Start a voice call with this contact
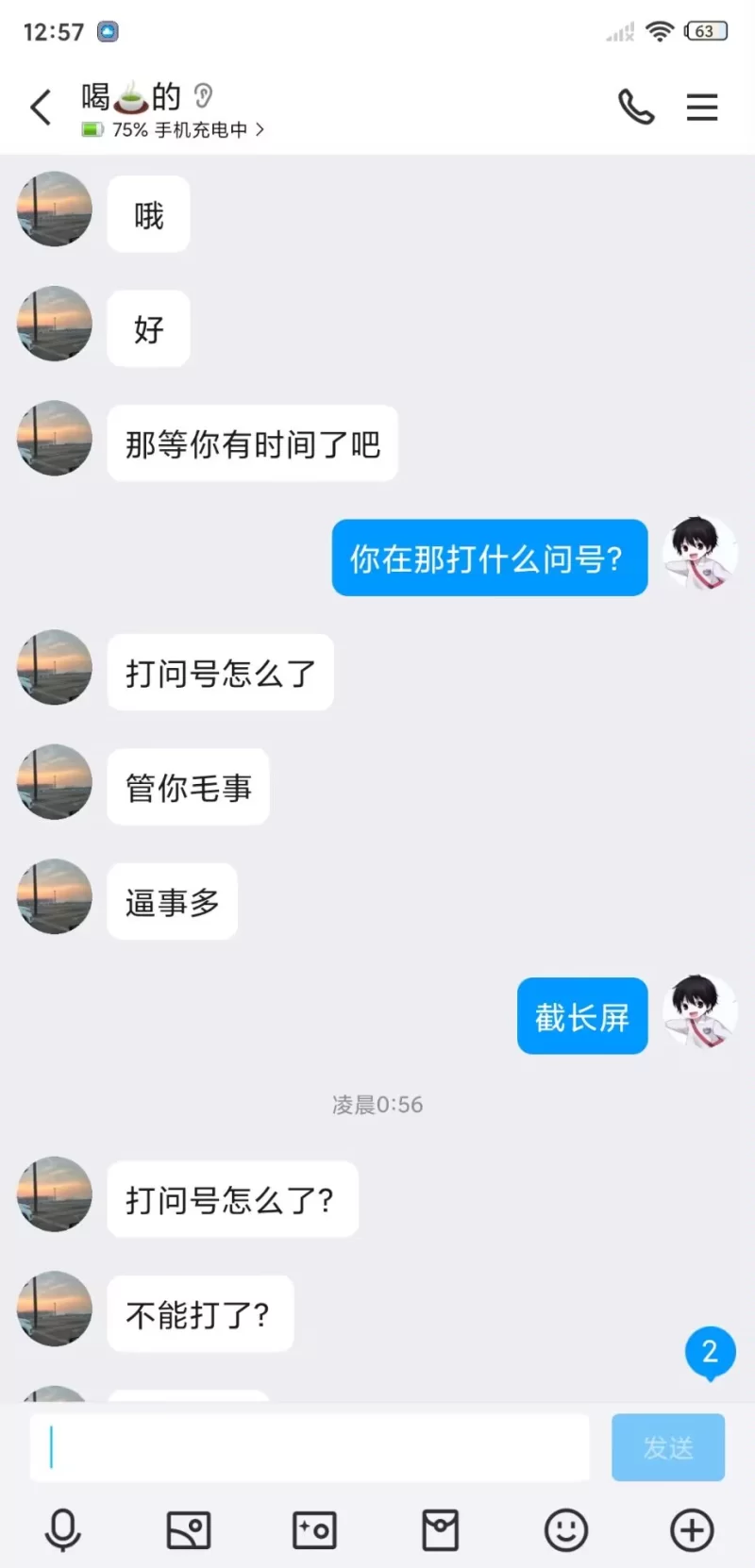The height and width of the screenshot is (1568, 755). [635, 108]
